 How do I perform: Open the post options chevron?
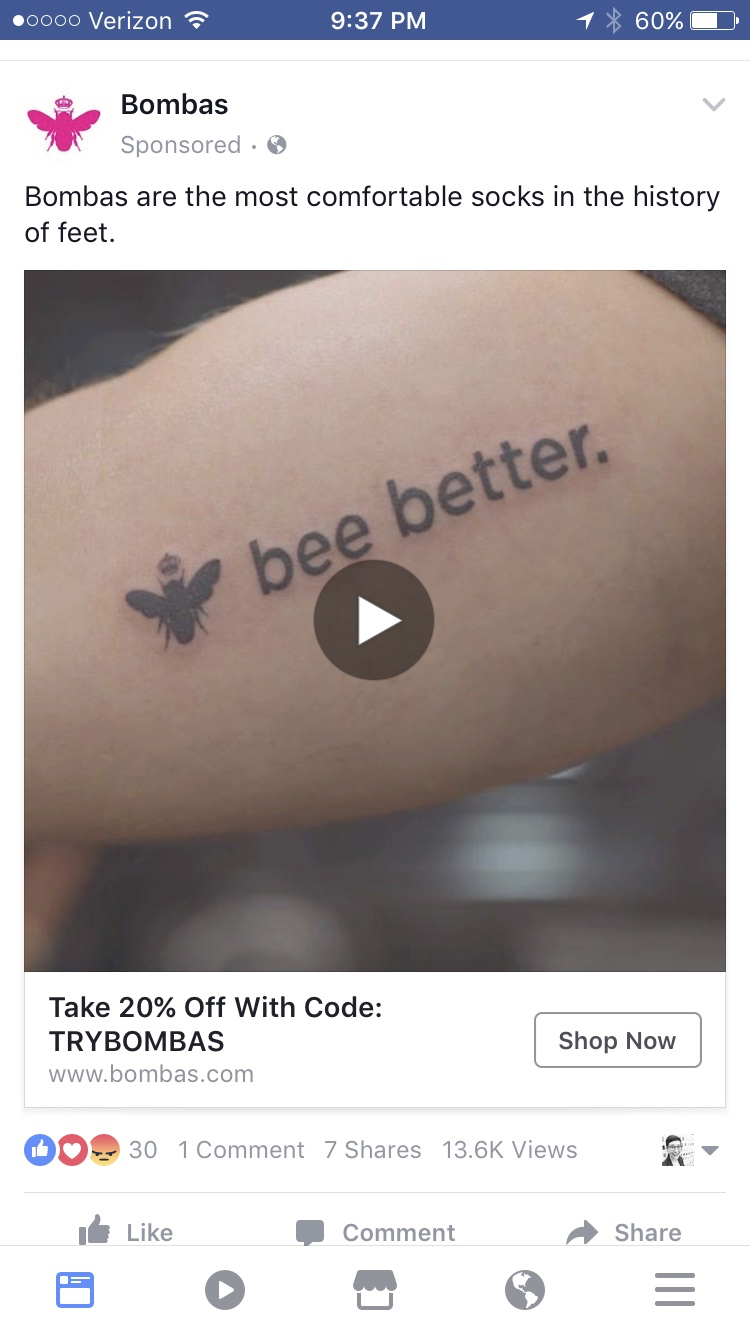[x=713, y=105]
